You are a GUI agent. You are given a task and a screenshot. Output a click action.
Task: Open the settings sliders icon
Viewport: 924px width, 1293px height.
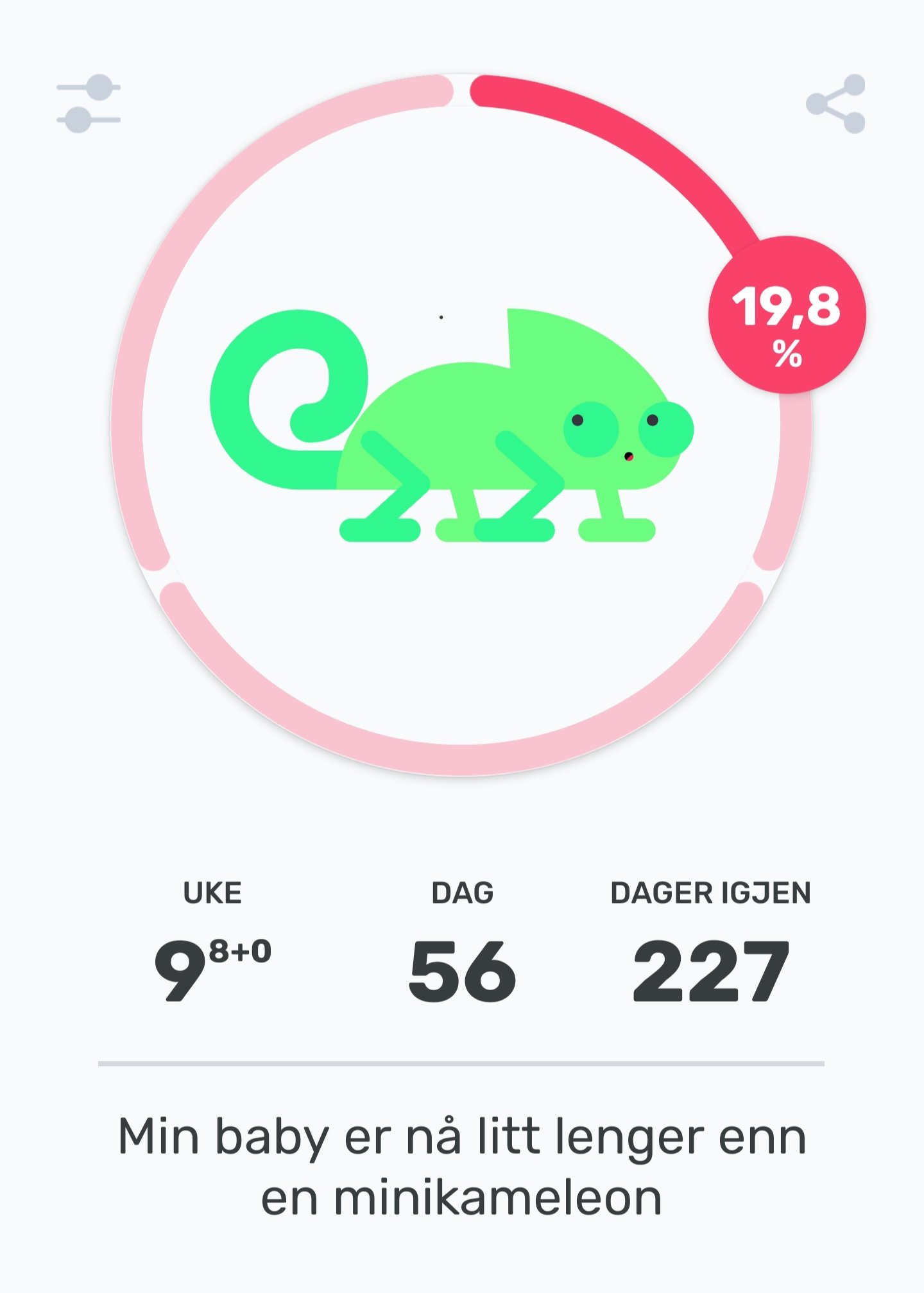89,103
